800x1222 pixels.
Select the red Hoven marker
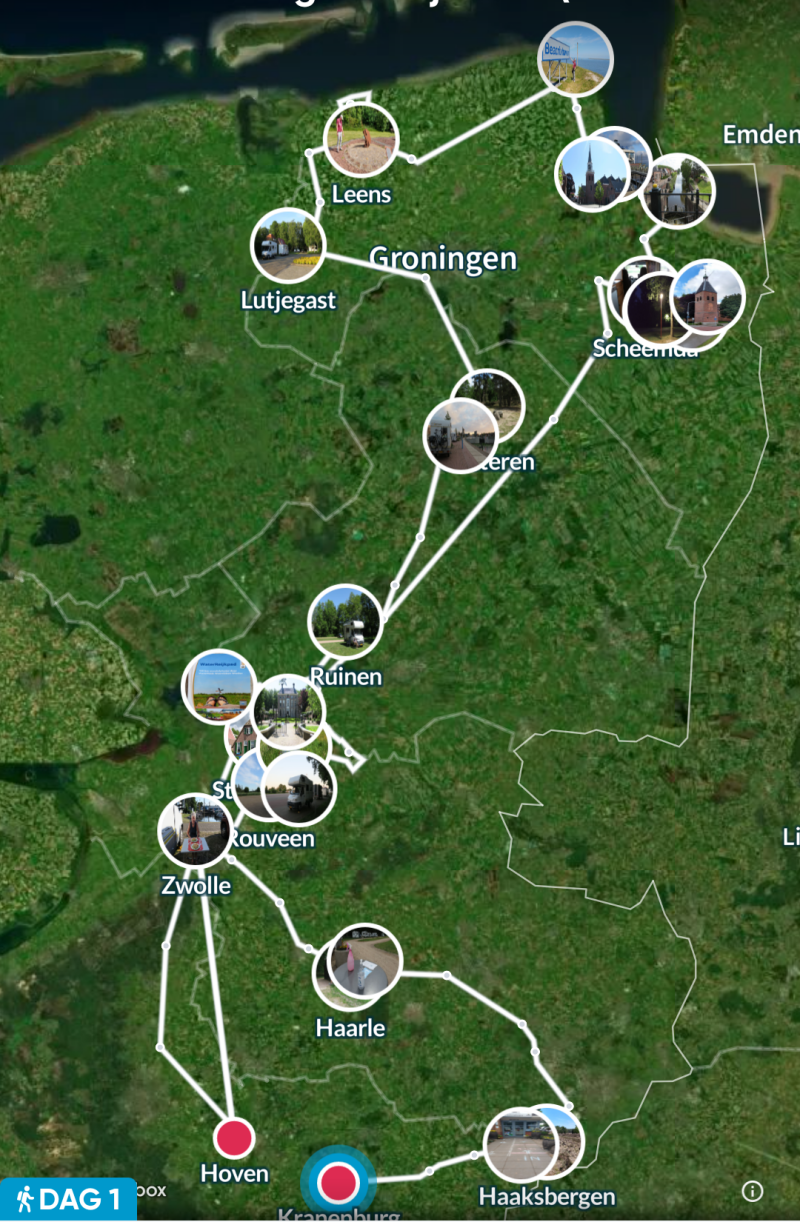[x=234, y=1138]
